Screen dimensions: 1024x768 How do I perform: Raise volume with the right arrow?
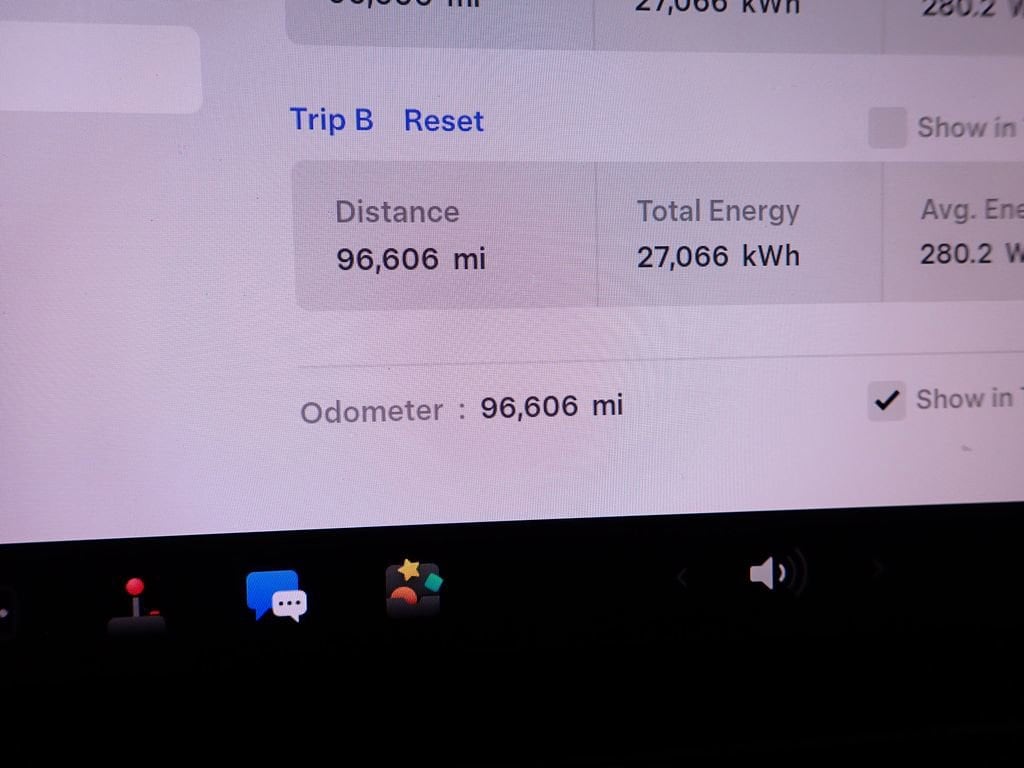click(879, 570)
